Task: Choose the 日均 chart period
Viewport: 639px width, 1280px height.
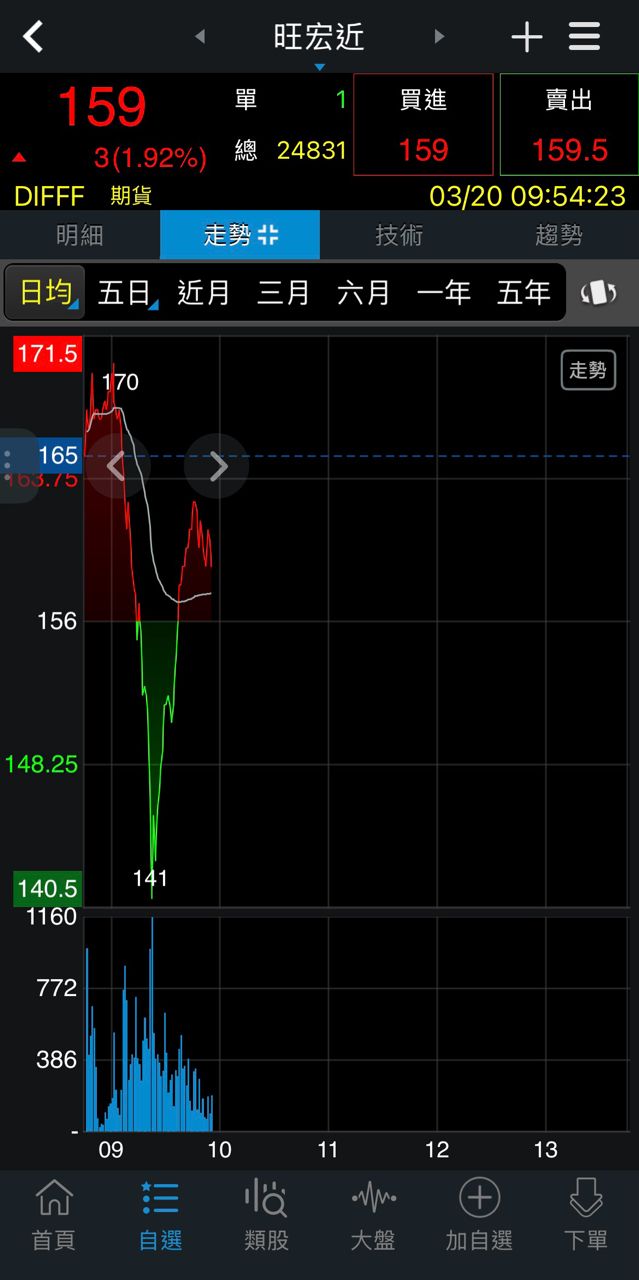Action: click(46, 292)
